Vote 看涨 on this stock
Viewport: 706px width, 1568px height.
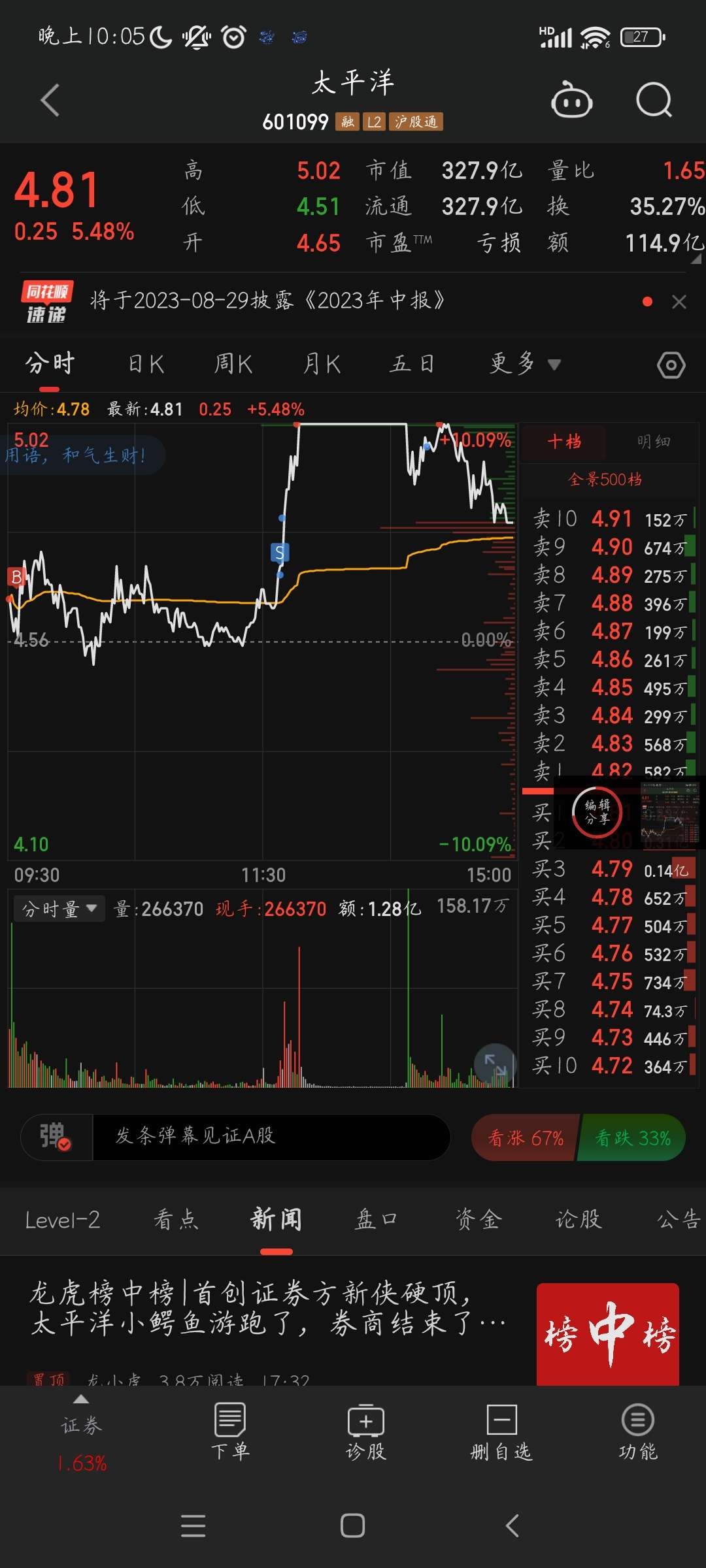[x=525, y=1138]
